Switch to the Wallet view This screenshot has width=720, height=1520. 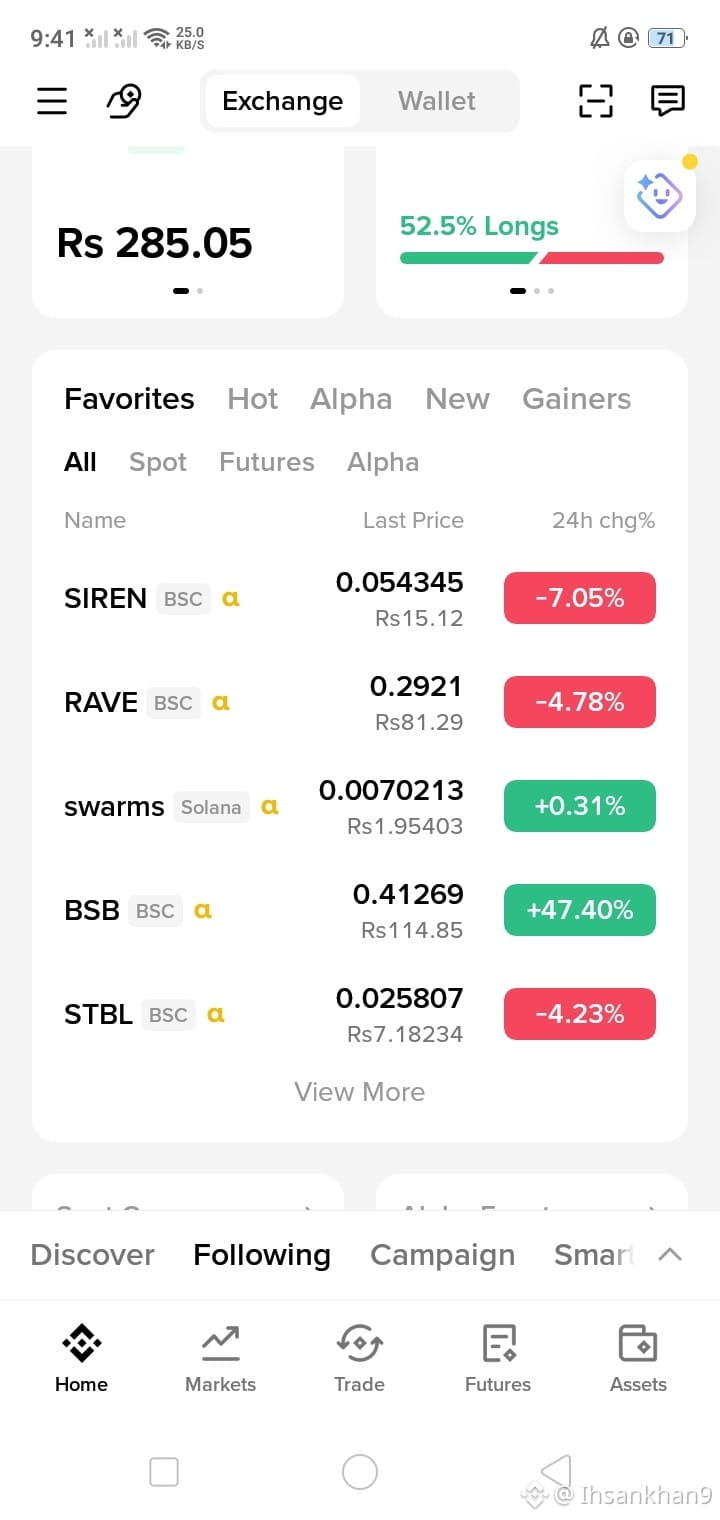click(x=437, y=101)
